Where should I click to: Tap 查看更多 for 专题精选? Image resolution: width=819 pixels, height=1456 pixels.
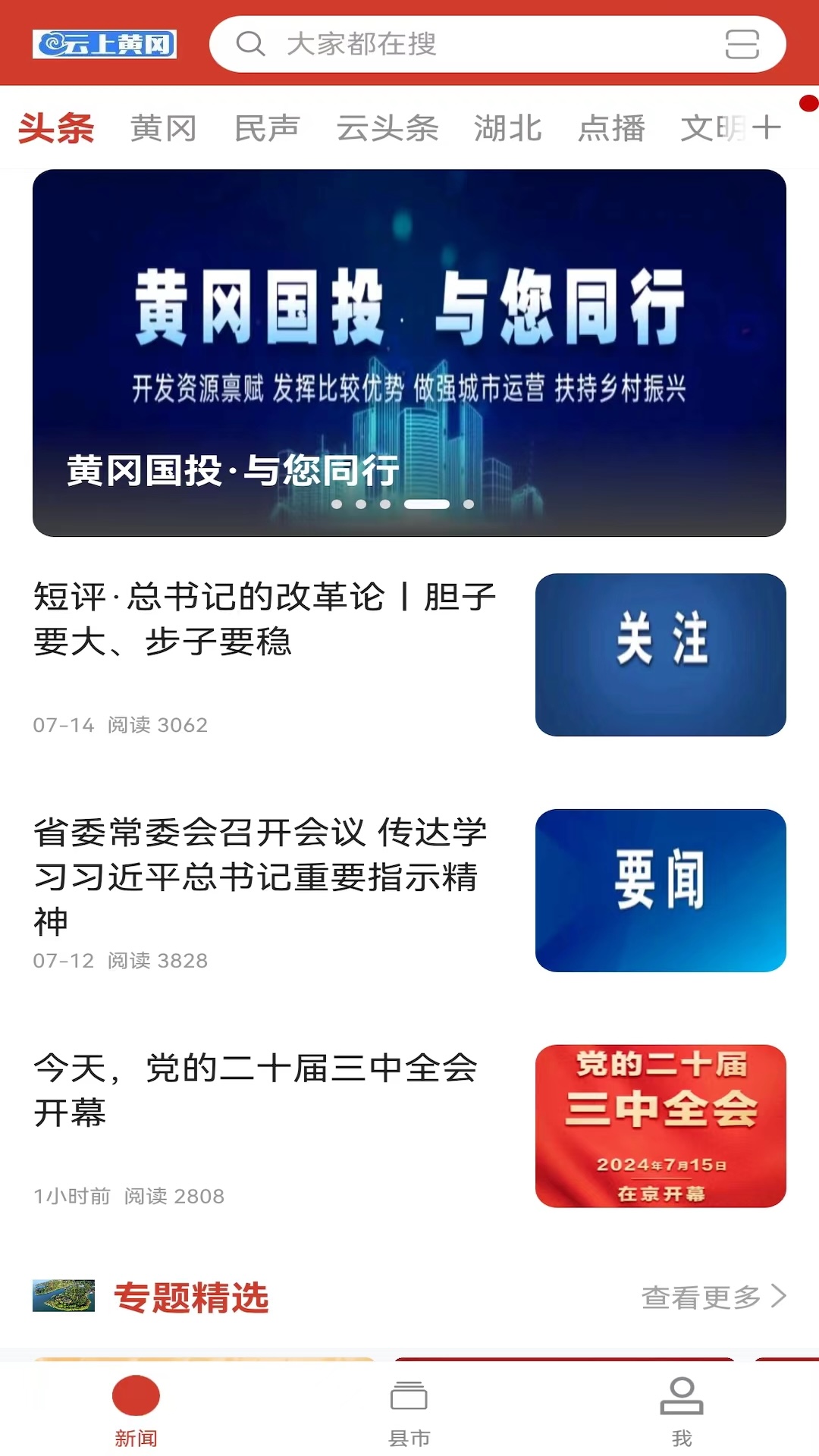[713, 1297]
